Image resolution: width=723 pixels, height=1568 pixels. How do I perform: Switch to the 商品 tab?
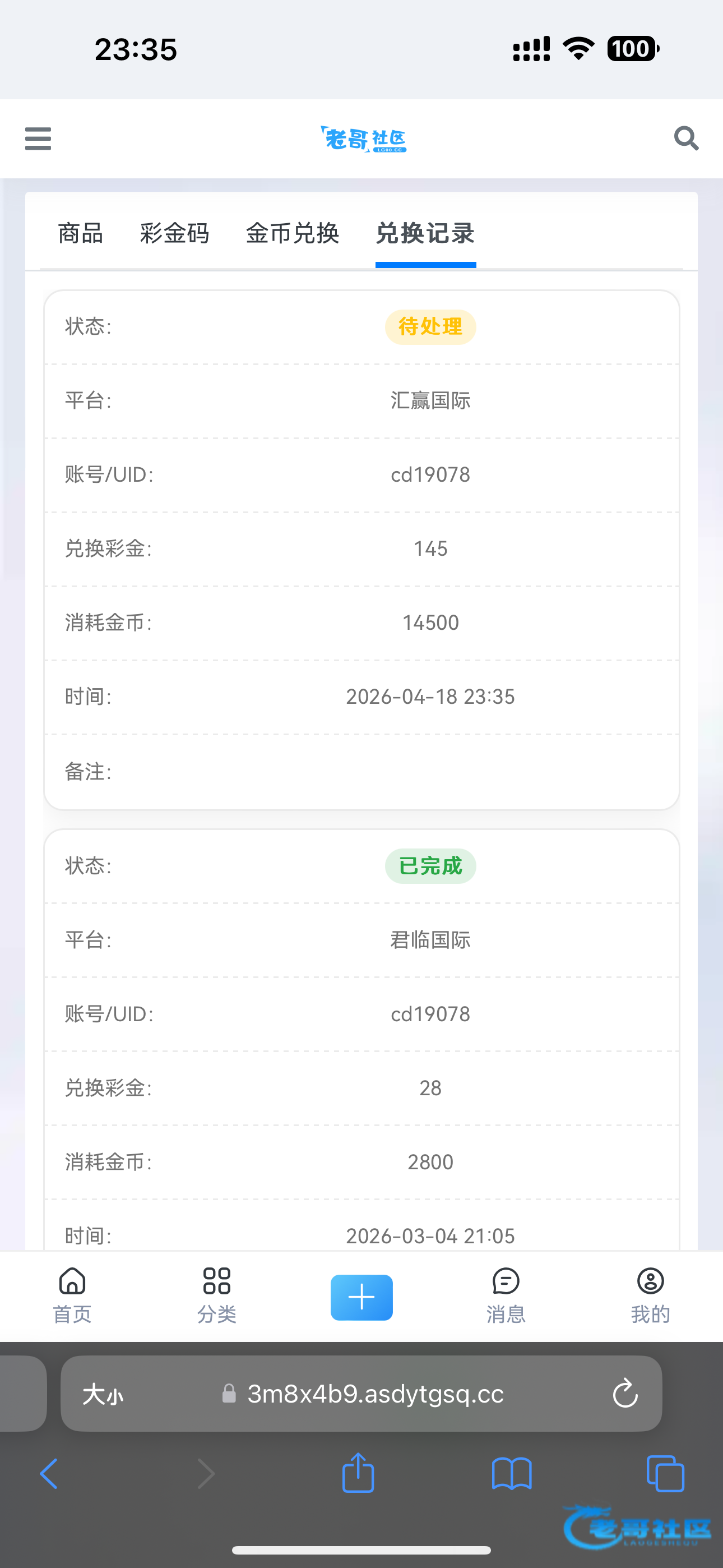80,233
